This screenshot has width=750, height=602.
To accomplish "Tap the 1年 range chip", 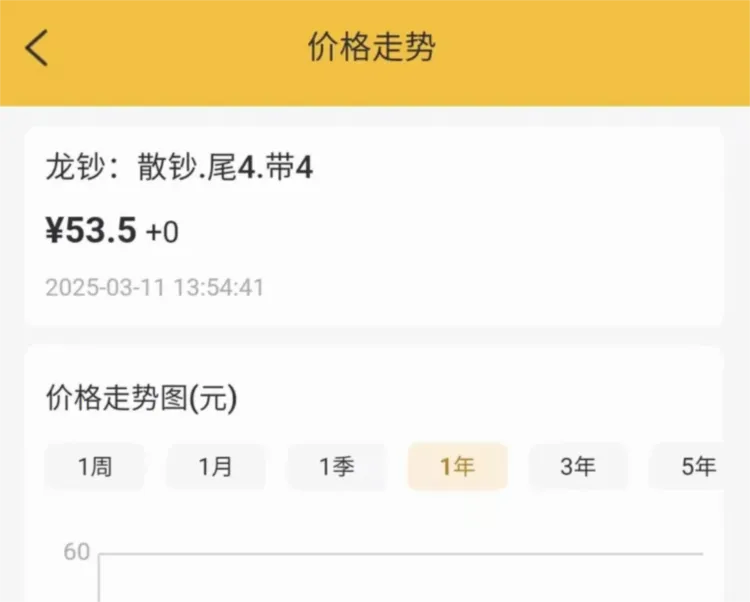I will point(457,466).
